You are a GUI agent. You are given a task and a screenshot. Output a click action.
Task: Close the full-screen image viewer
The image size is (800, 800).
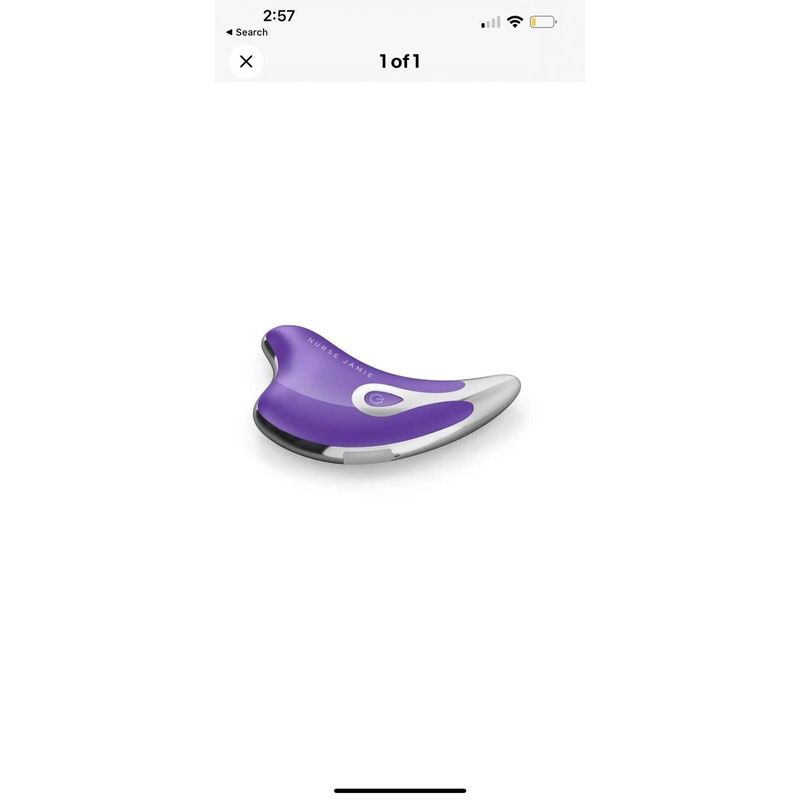(x=246, y=61)
